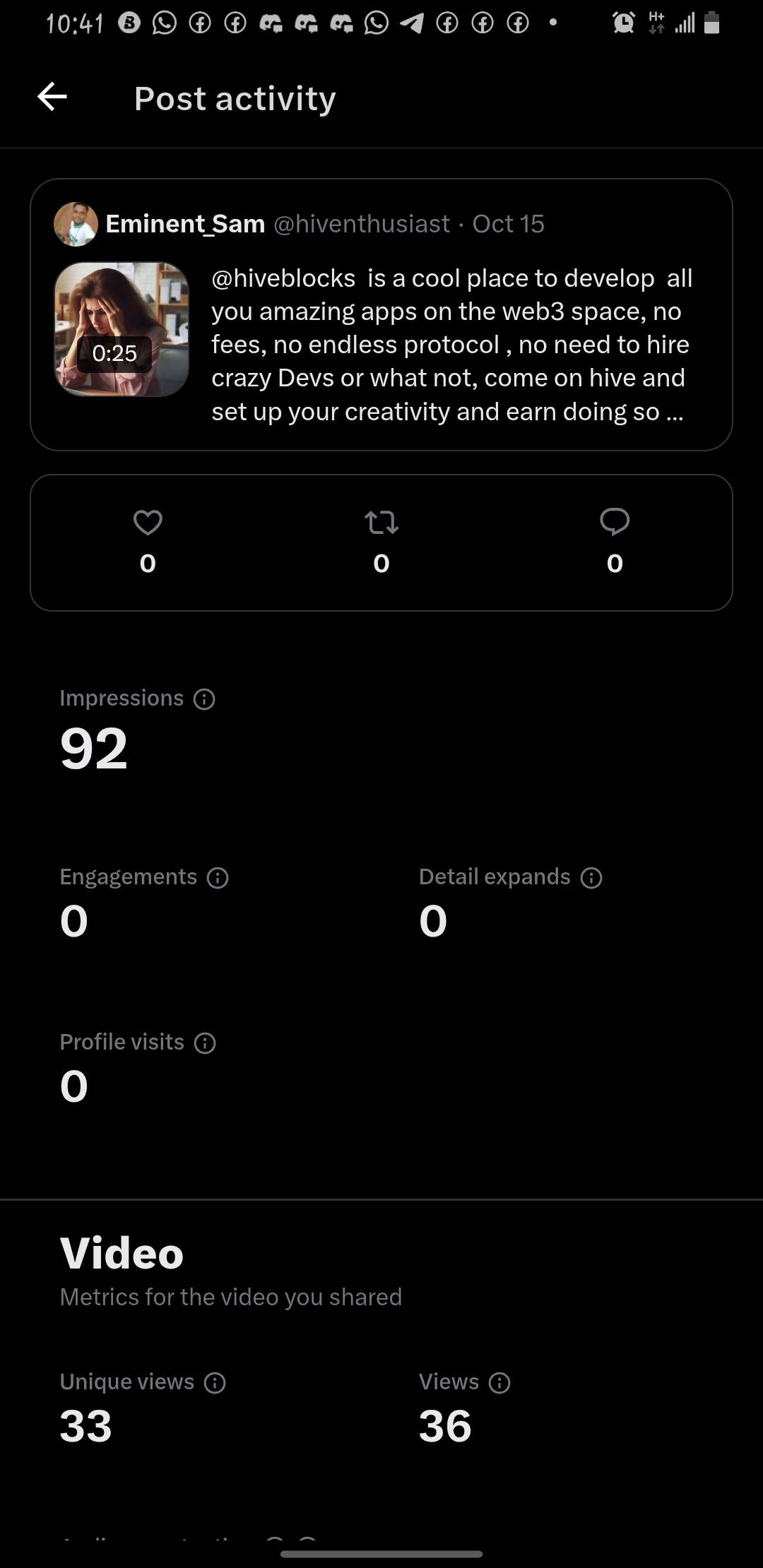Image resolution: width=763 pixels, height=1568 pixels.
Task: Show info about Detail expands
Action: point(591,878)
